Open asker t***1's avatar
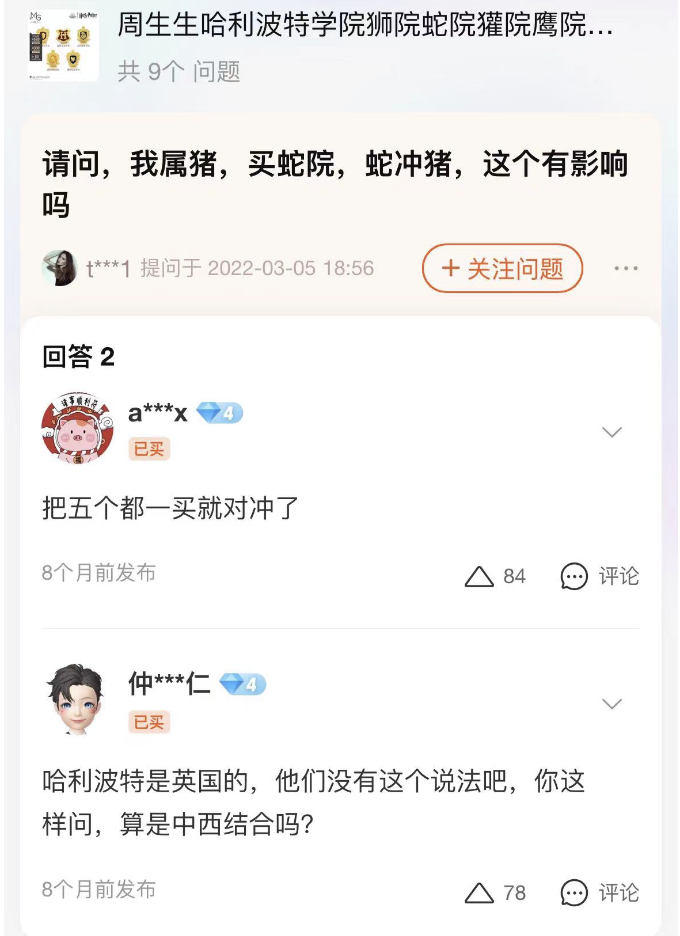 pyautogui.click(x=59, y=268)
